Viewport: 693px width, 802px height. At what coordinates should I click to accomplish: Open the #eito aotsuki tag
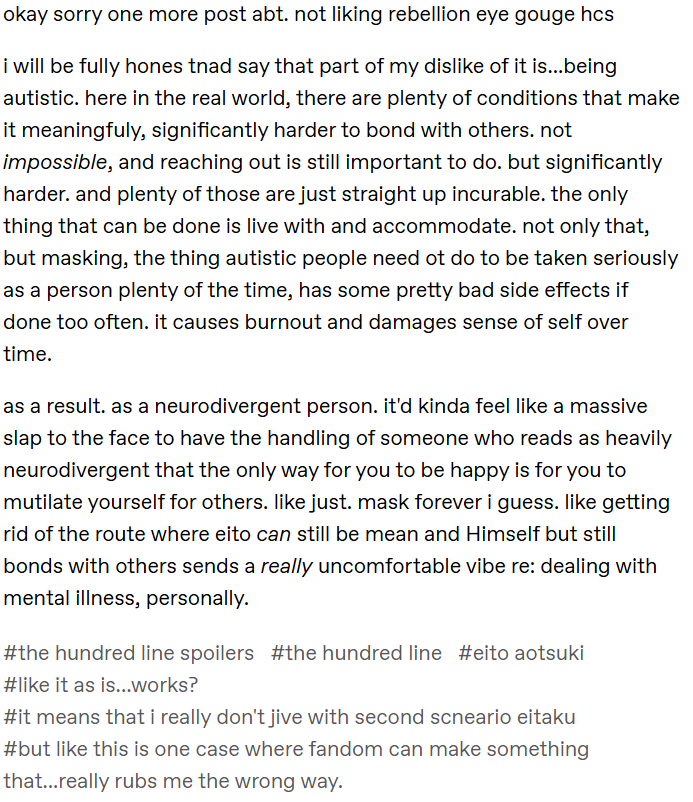pyautogui.click(x=521, y=653)
